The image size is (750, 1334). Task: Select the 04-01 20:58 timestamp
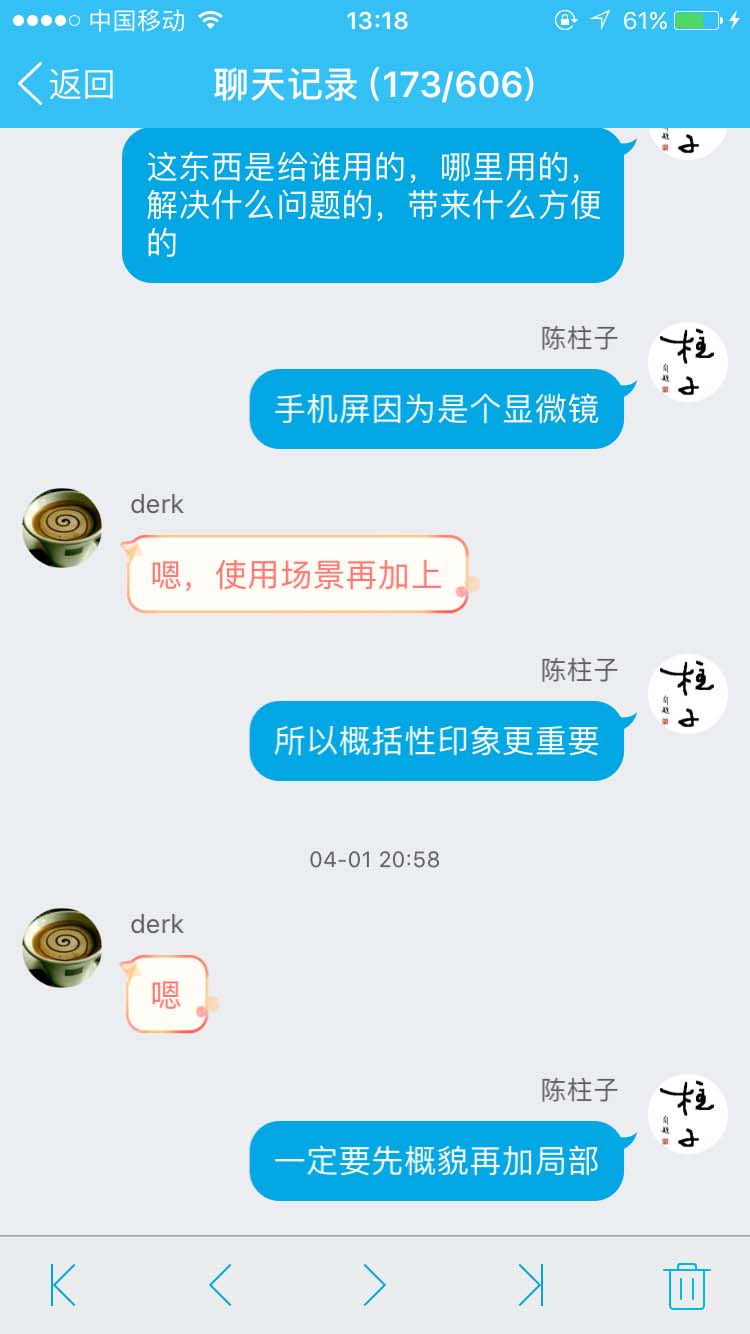373,858
